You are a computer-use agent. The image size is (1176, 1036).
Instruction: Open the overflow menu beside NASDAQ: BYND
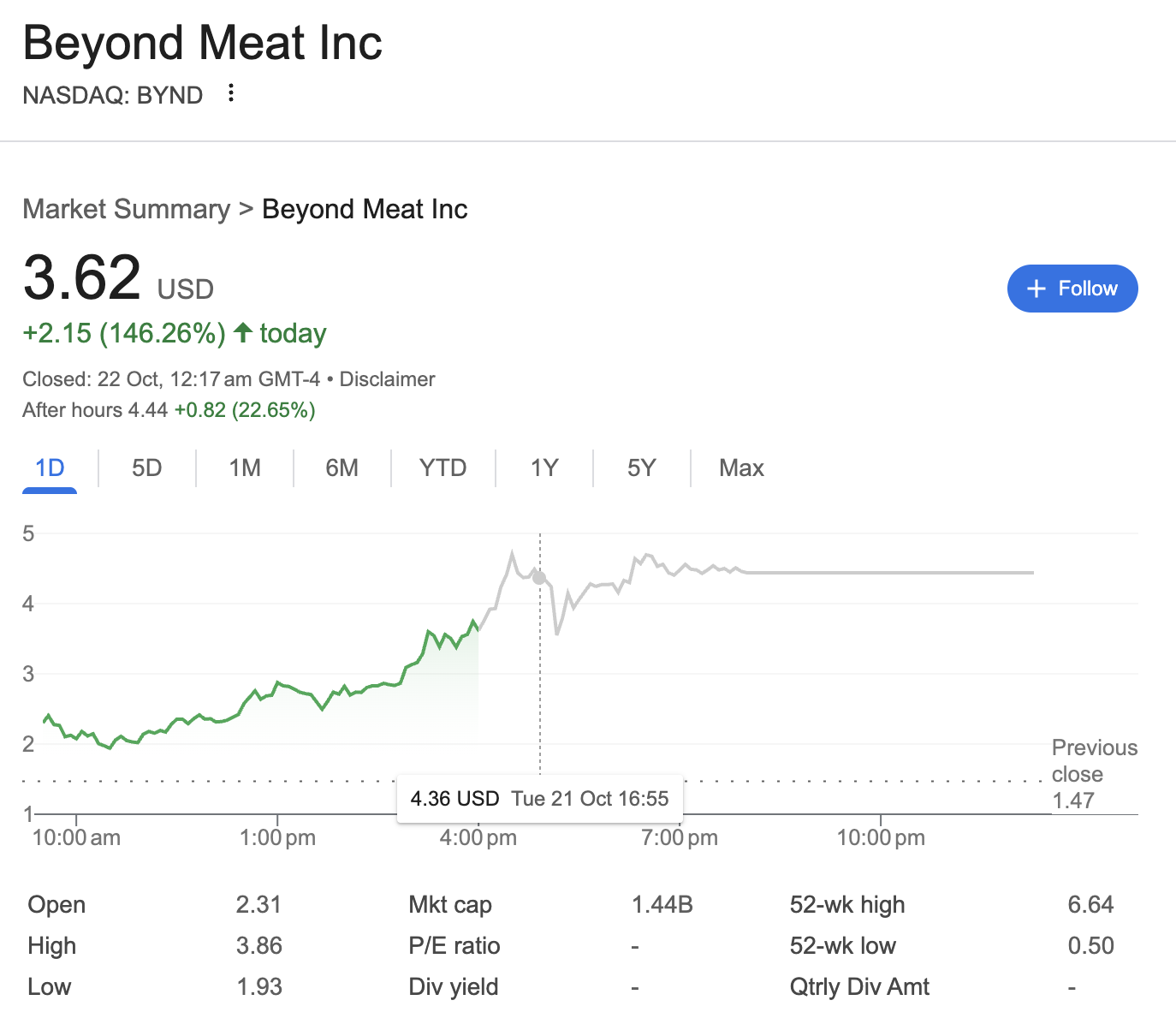click(x=230, y=93)
